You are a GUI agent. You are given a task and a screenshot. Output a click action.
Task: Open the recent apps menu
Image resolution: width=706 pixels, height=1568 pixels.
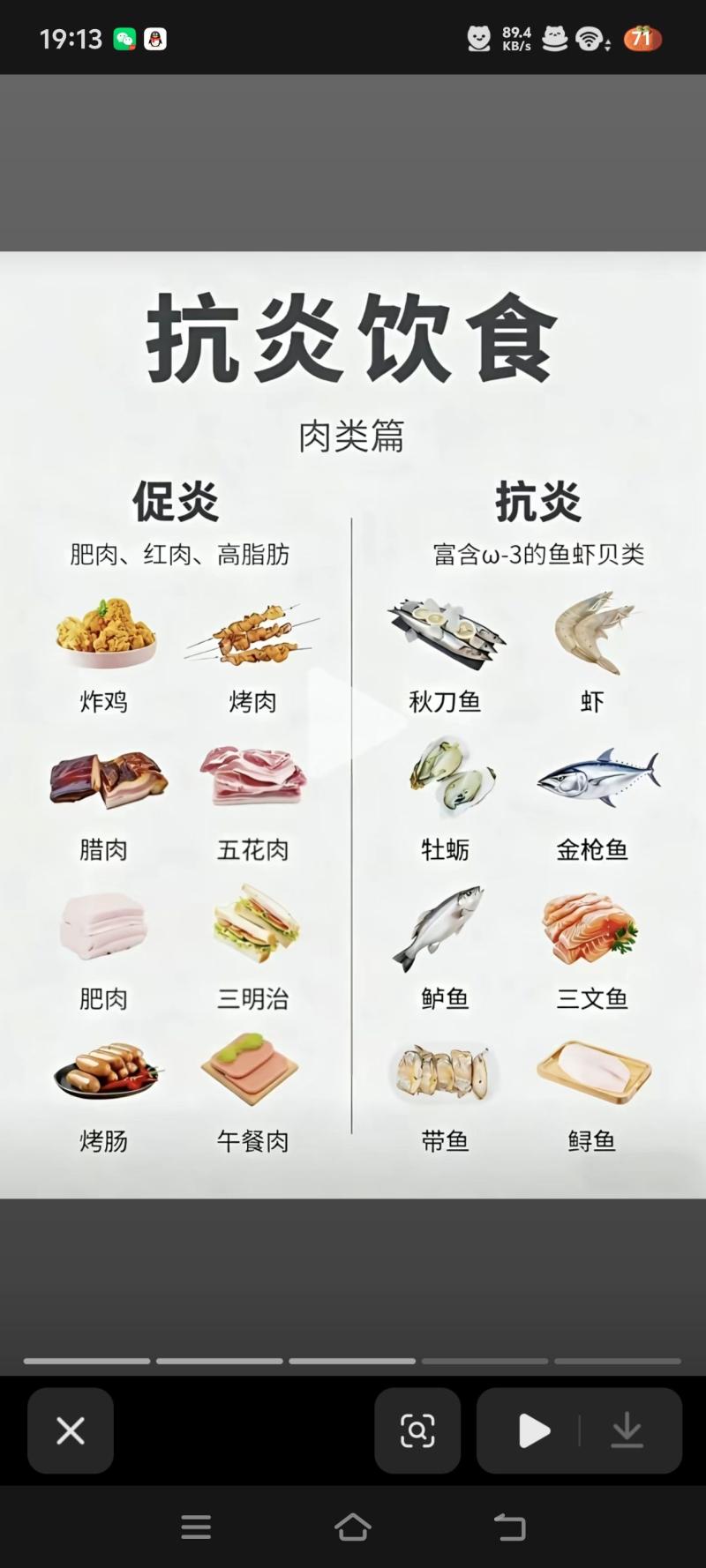coord(196,1527)
